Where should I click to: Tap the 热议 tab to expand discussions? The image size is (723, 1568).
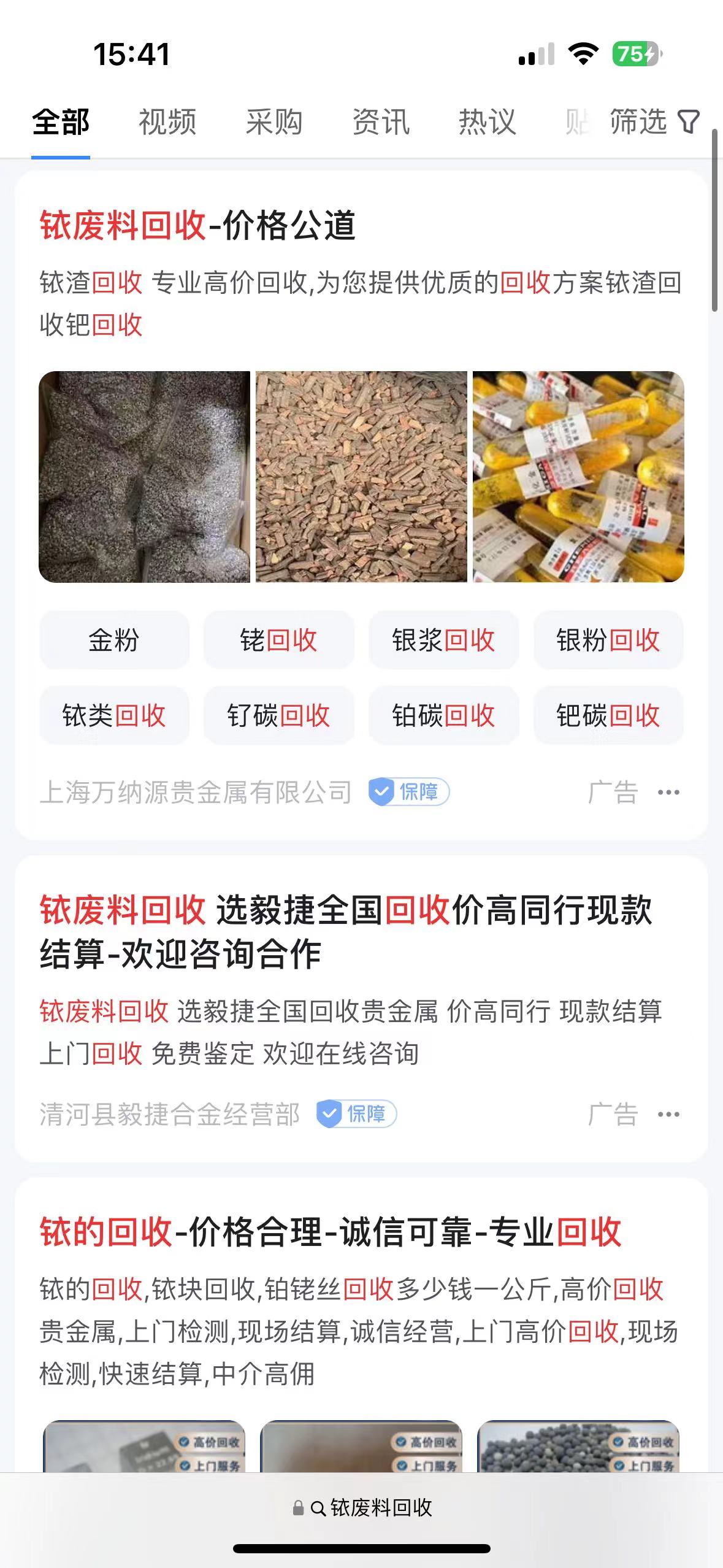coord(485,121)
